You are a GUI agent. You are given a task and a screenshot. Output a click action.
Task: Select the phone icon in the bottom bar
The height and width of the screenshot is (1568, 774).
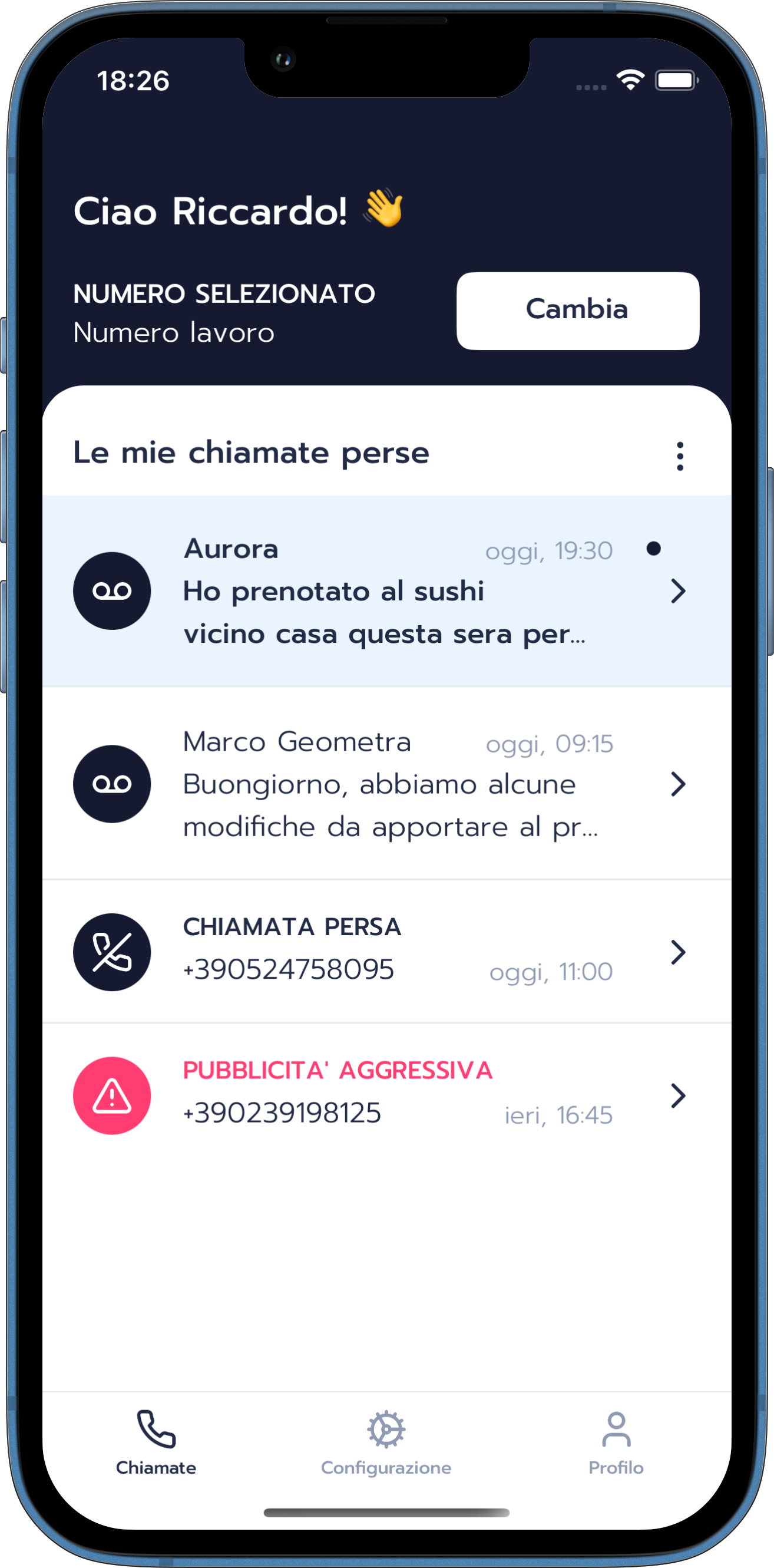tap(155, 1428)
